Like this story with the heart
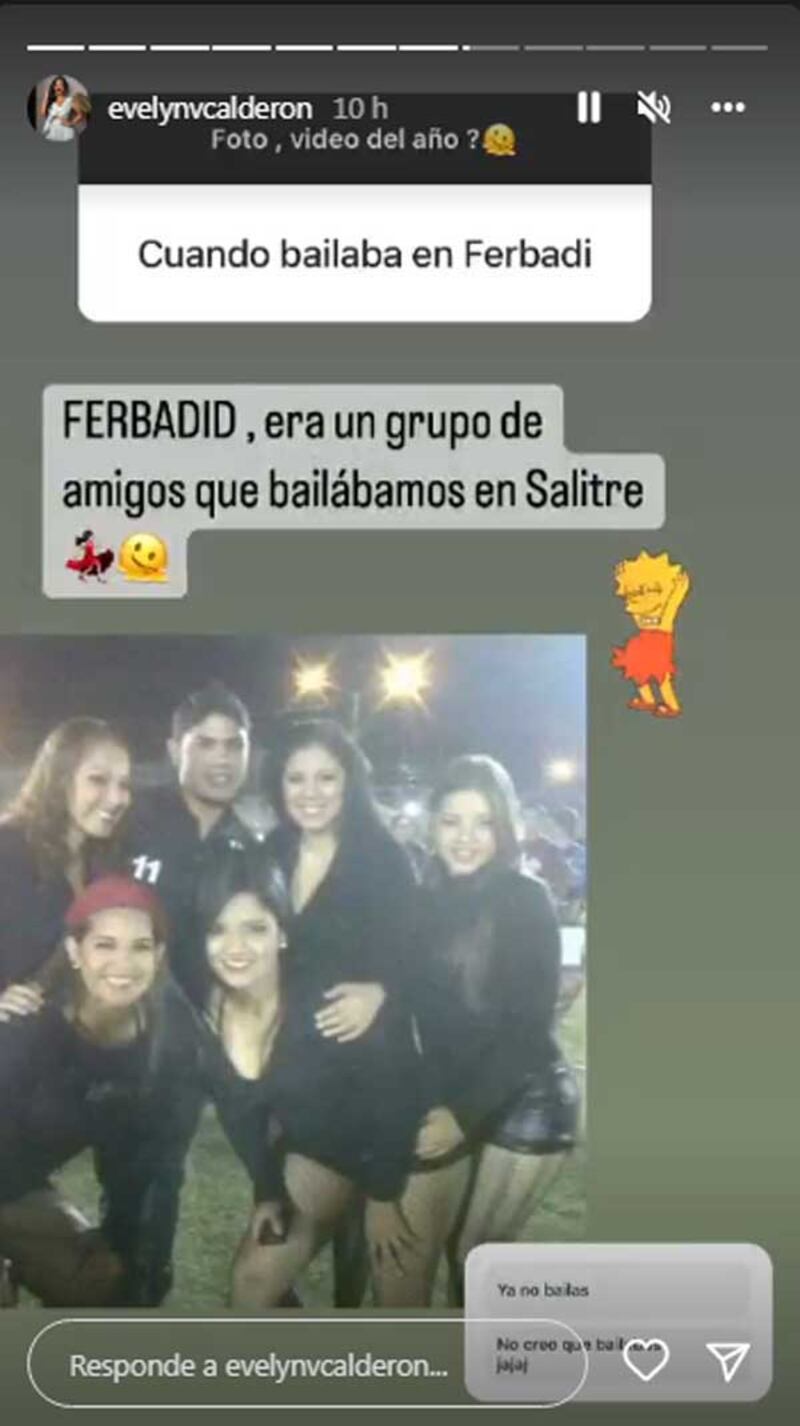 pos(647,1360)
